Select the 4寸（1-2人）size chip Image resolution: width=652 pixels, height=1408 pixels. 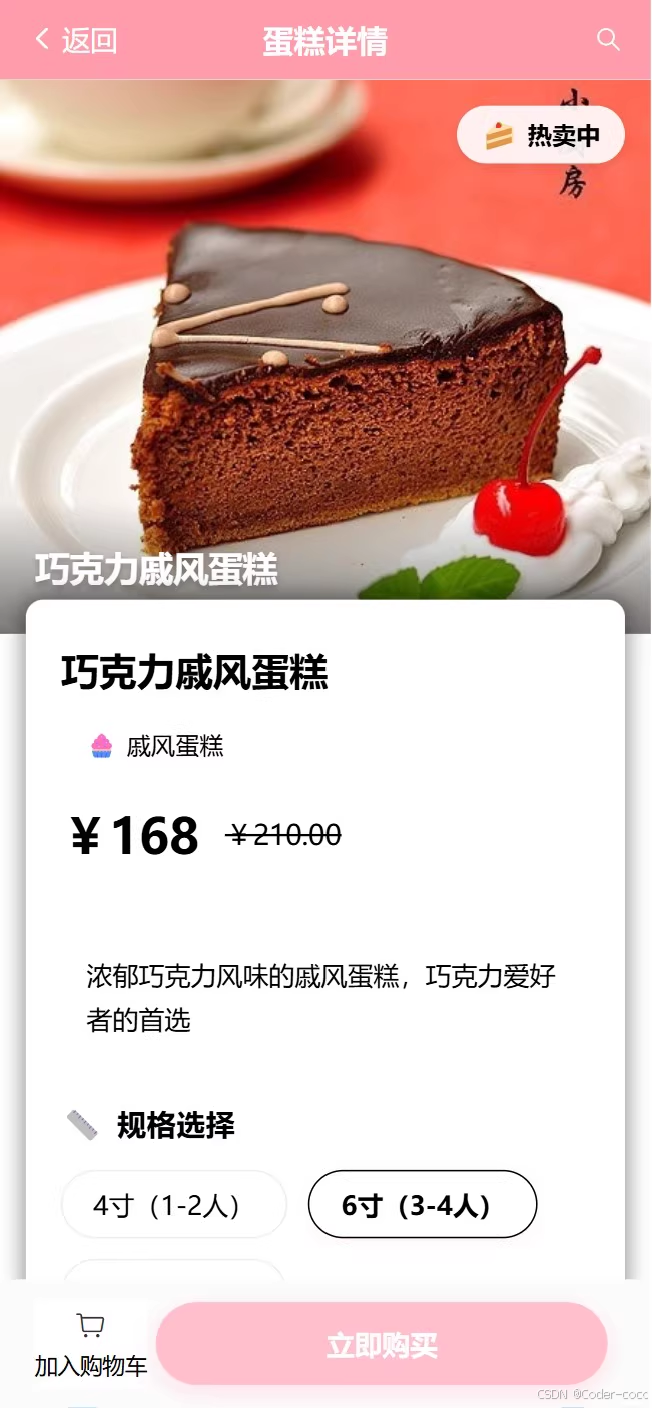pos(174,1205)
